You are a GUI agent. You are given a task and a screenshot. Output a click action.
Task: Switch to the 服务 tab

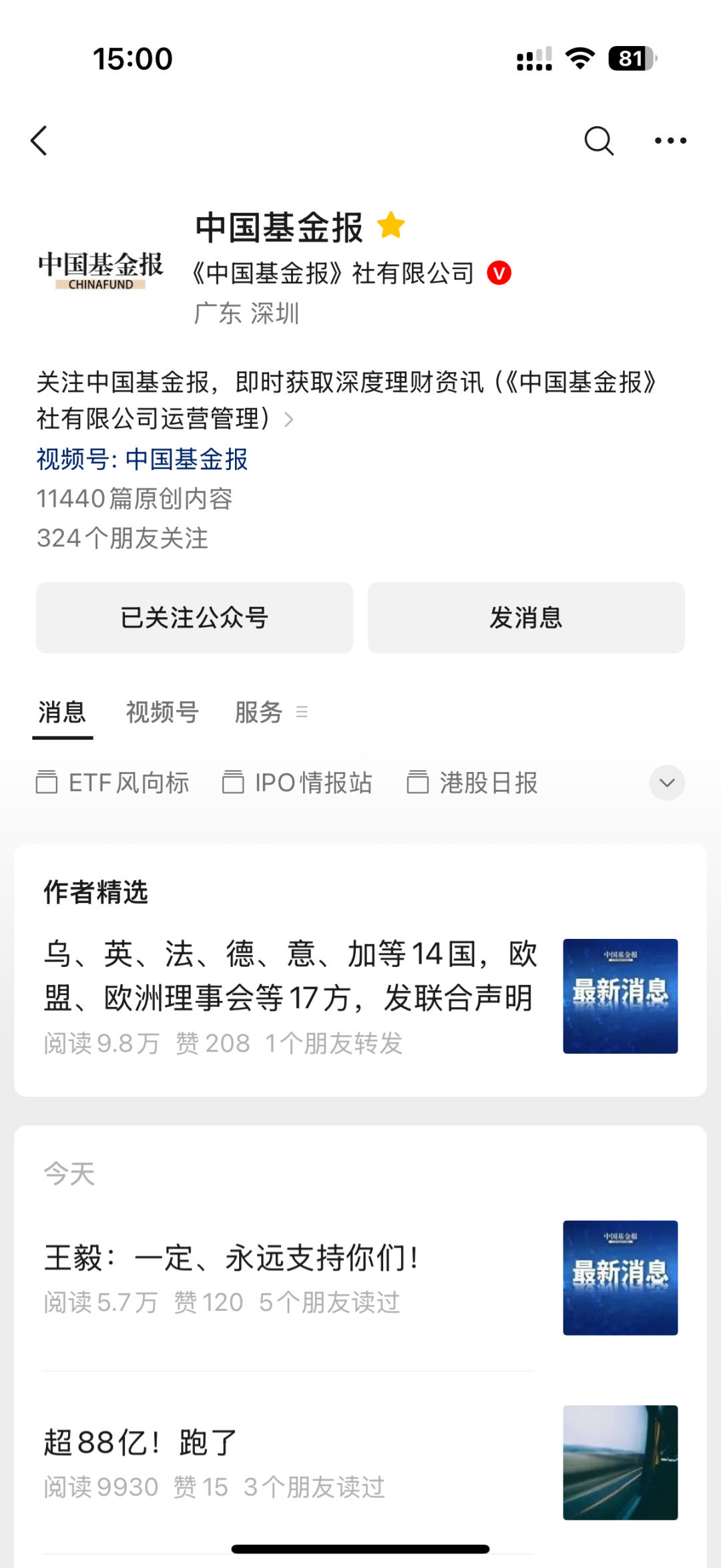259,713
